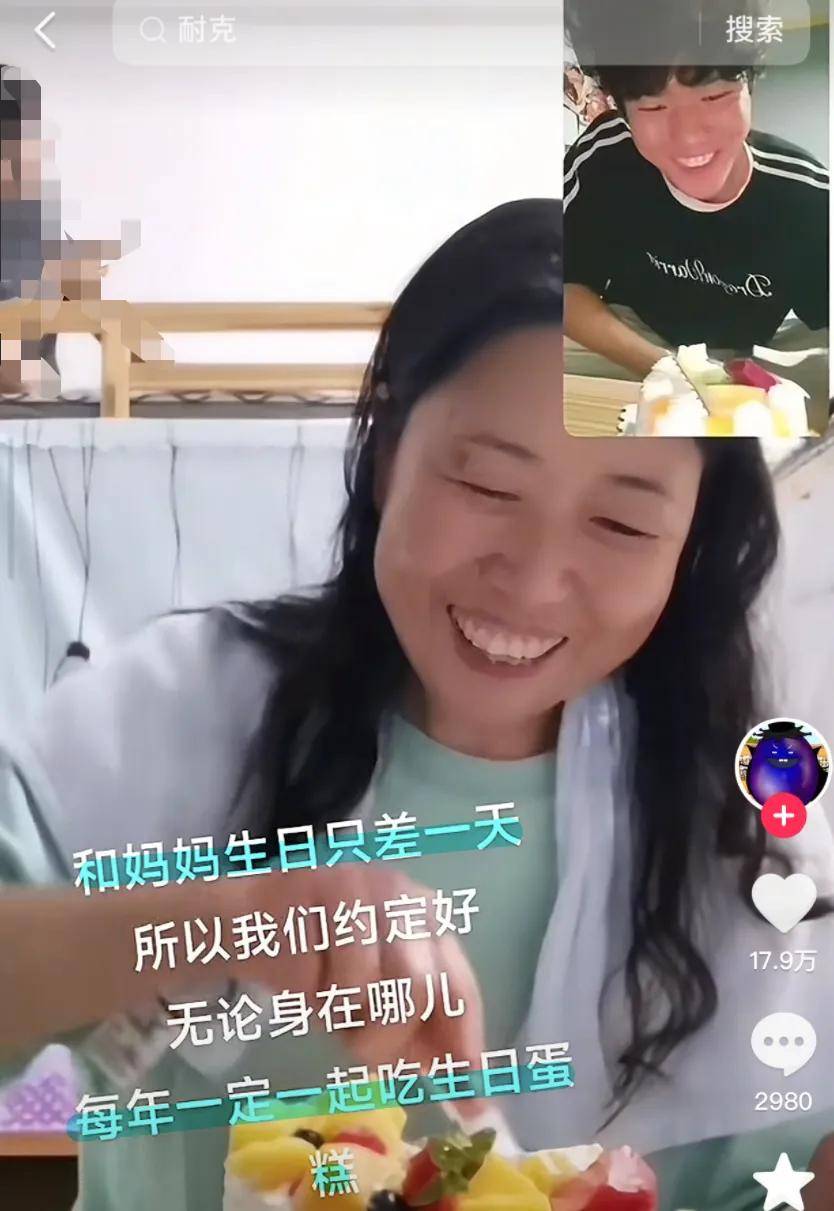Favorite this video with the star icon

pos(783,1182)
